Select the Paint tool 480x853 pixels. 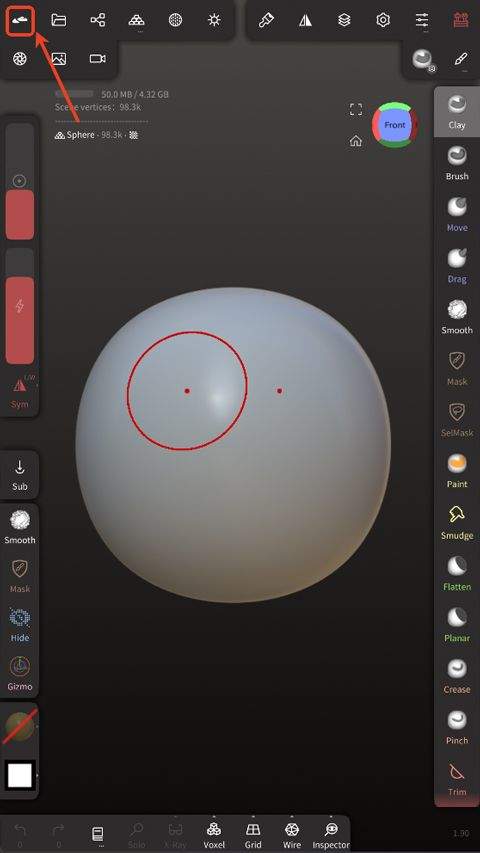tap(457, 471)
